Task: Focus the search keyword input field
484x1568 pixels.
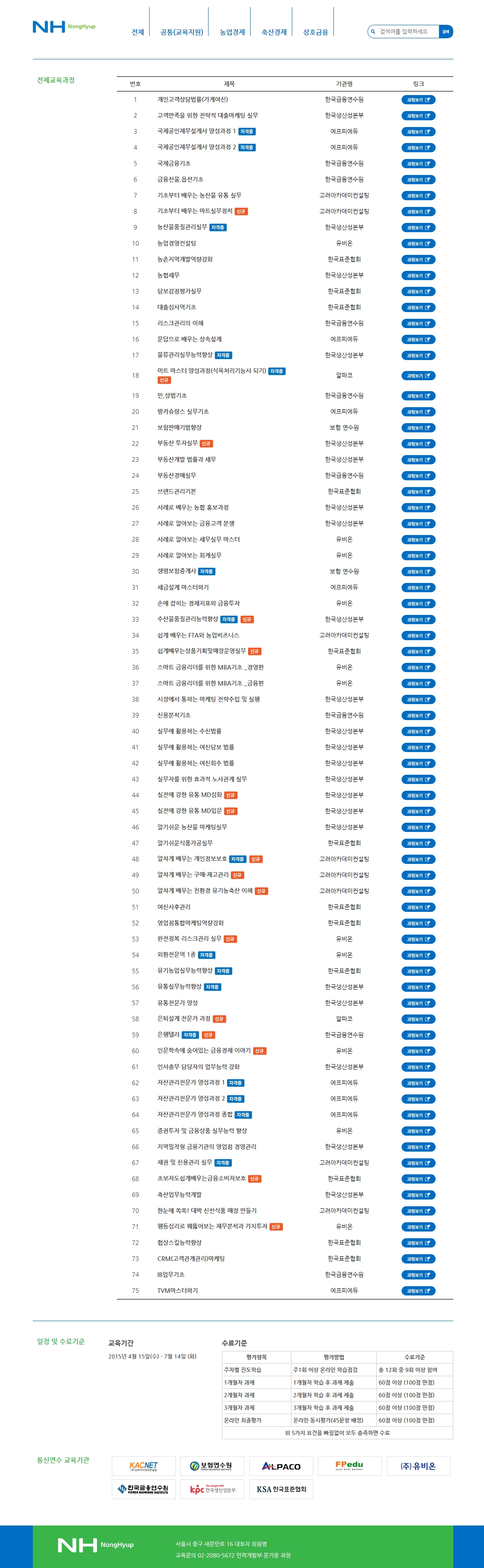Action: (407, 32)
